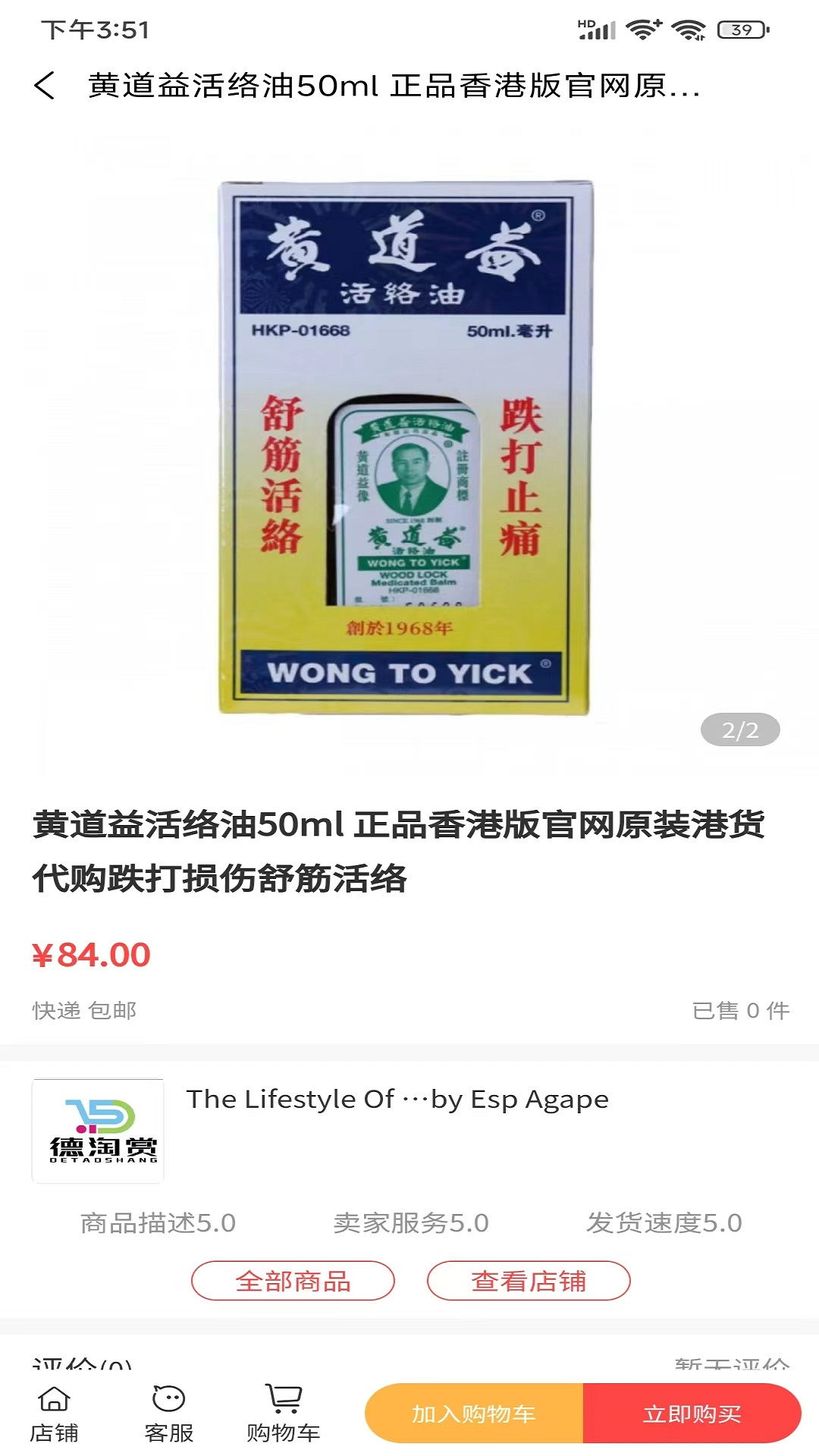Tap the product photo of Wong To Yick oil

coord(409,447)
